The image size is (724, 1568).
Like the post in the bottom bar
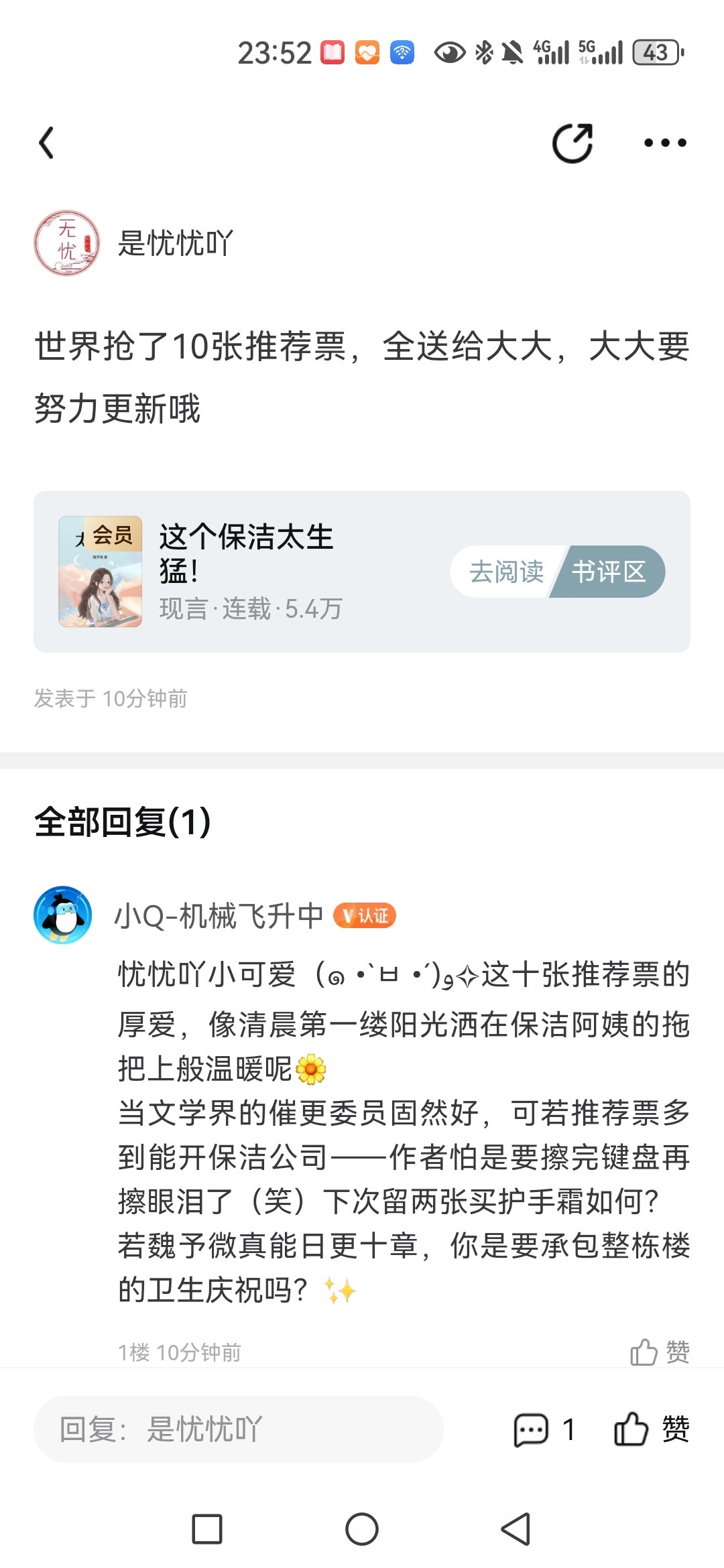[651, 1429]
